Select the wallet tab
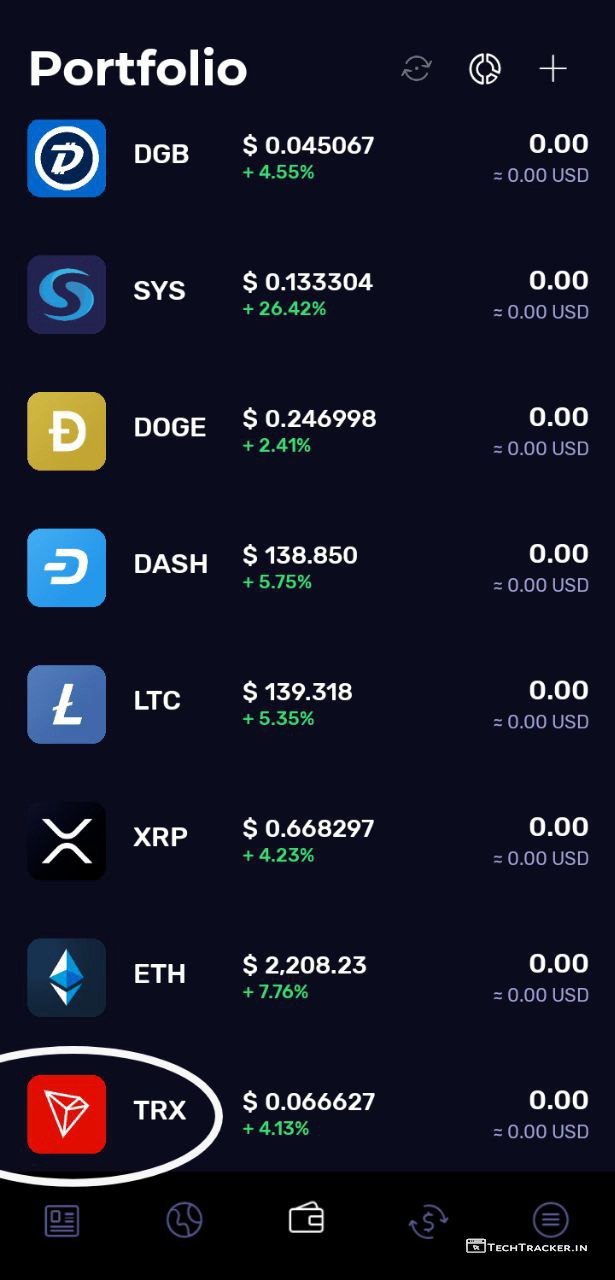This screenshot has width=615, height=1280. (x=306, y=1219)
